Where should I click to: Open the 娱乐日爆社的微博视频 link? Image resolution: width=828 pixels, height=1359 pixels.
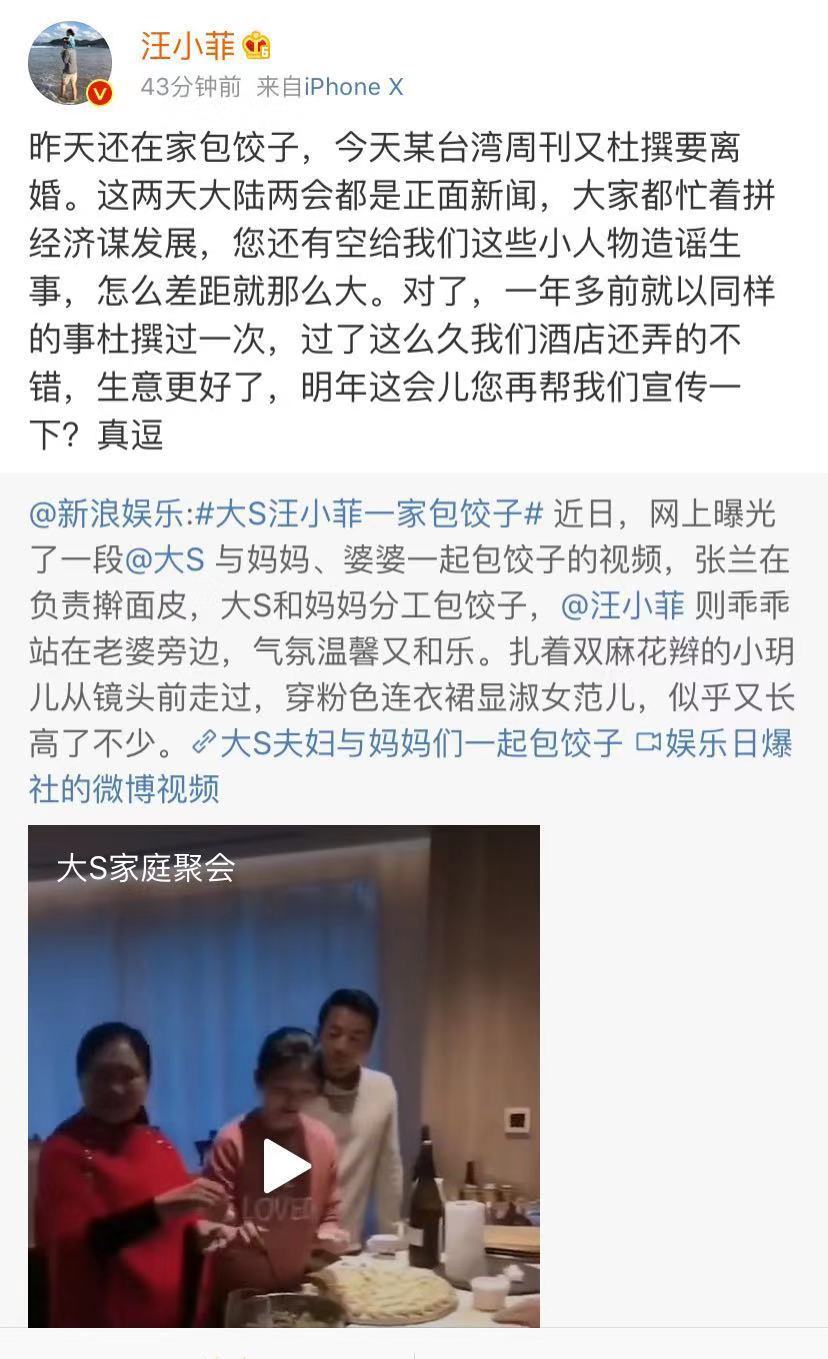click(411, 766)
